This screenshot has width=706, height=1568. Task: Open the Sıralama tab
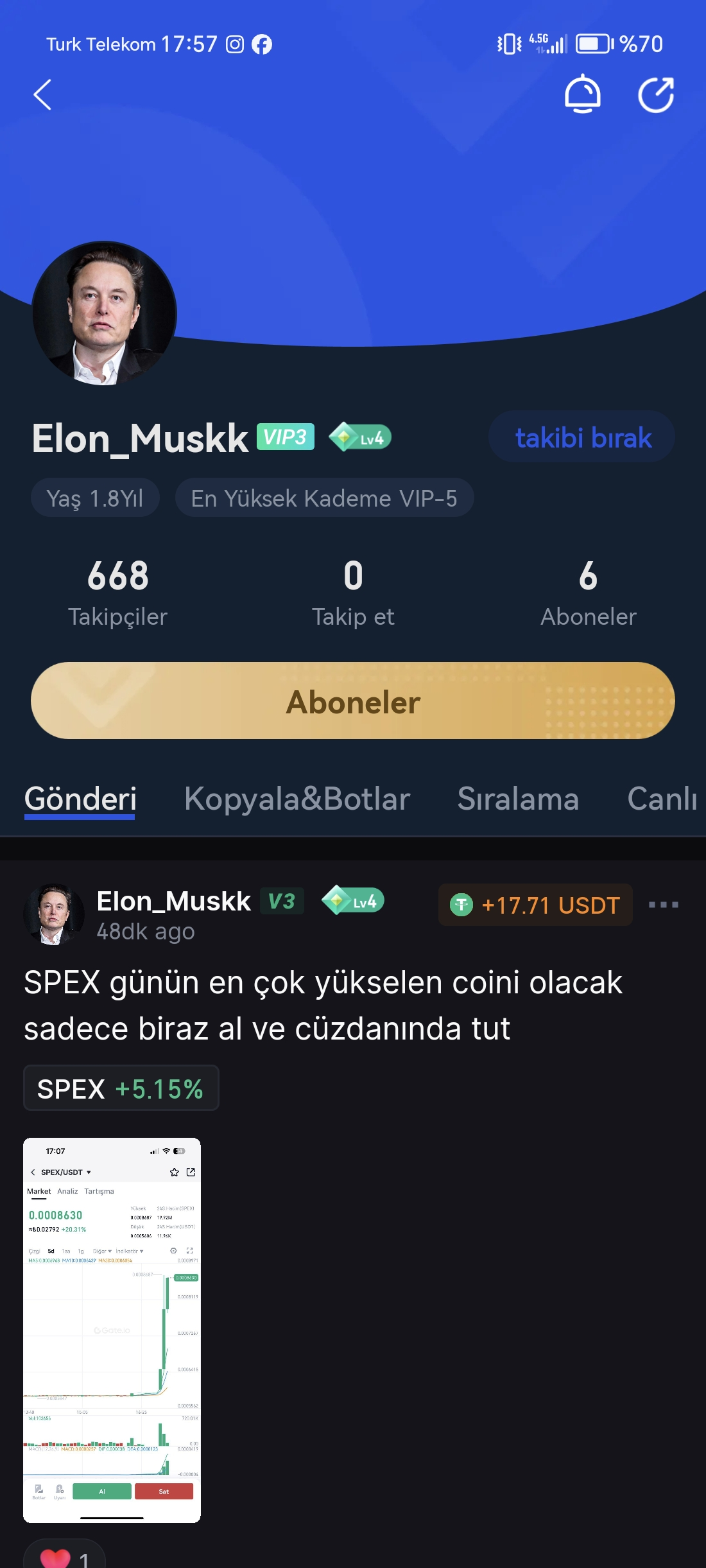(x=518, y=799)
